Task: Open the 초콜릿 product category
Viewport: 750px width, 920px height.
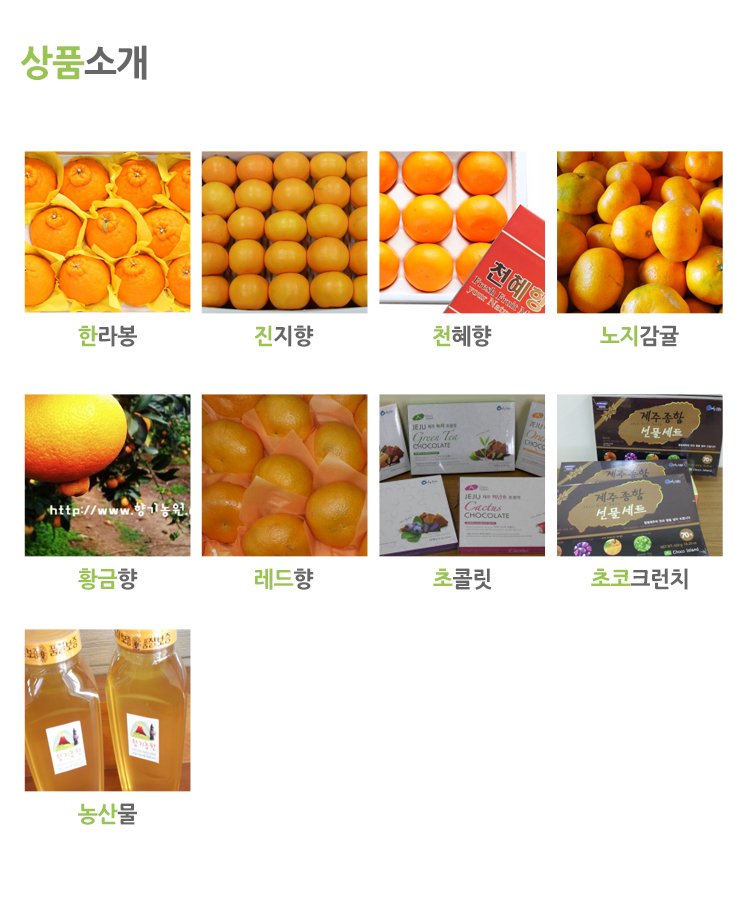Action: click(461, 475)
